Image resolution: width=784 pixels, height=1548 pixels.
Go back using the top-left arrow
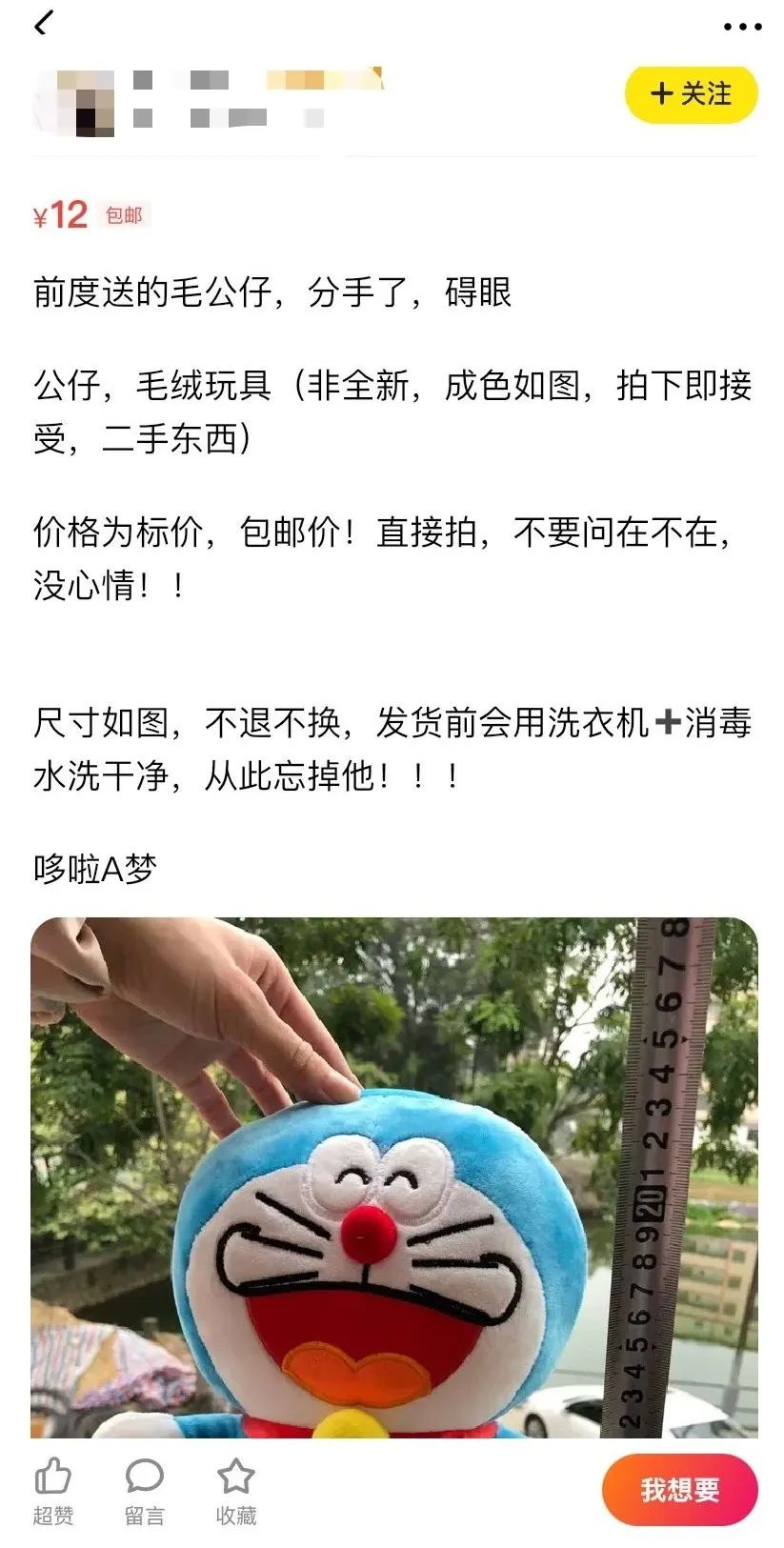coord(43,24)
